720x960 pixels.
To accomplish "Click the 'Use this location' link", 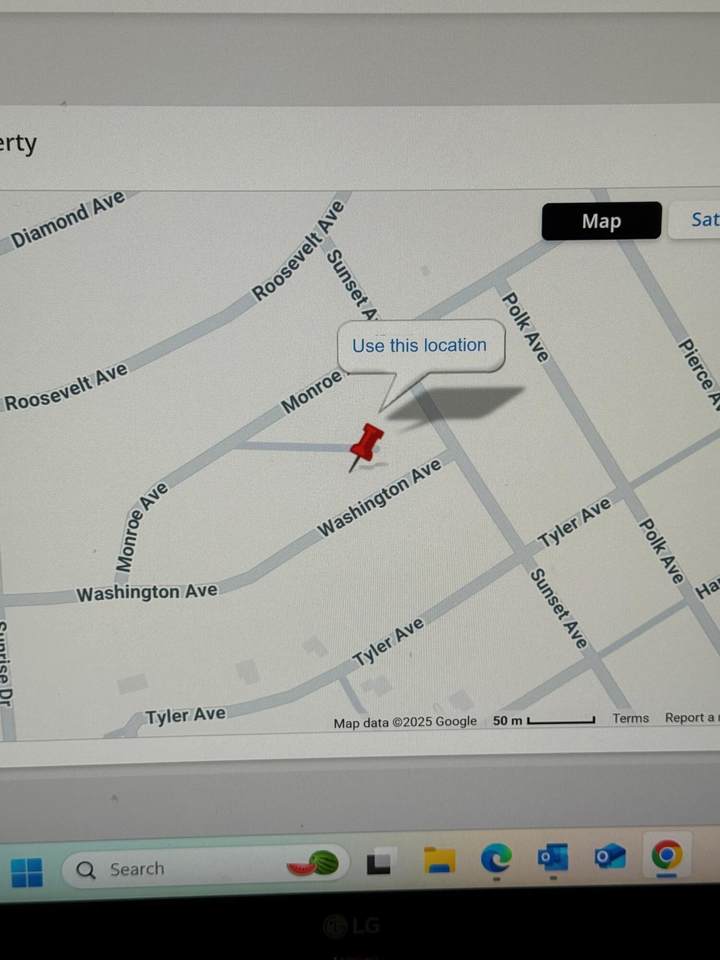I will tap(419, 346).
